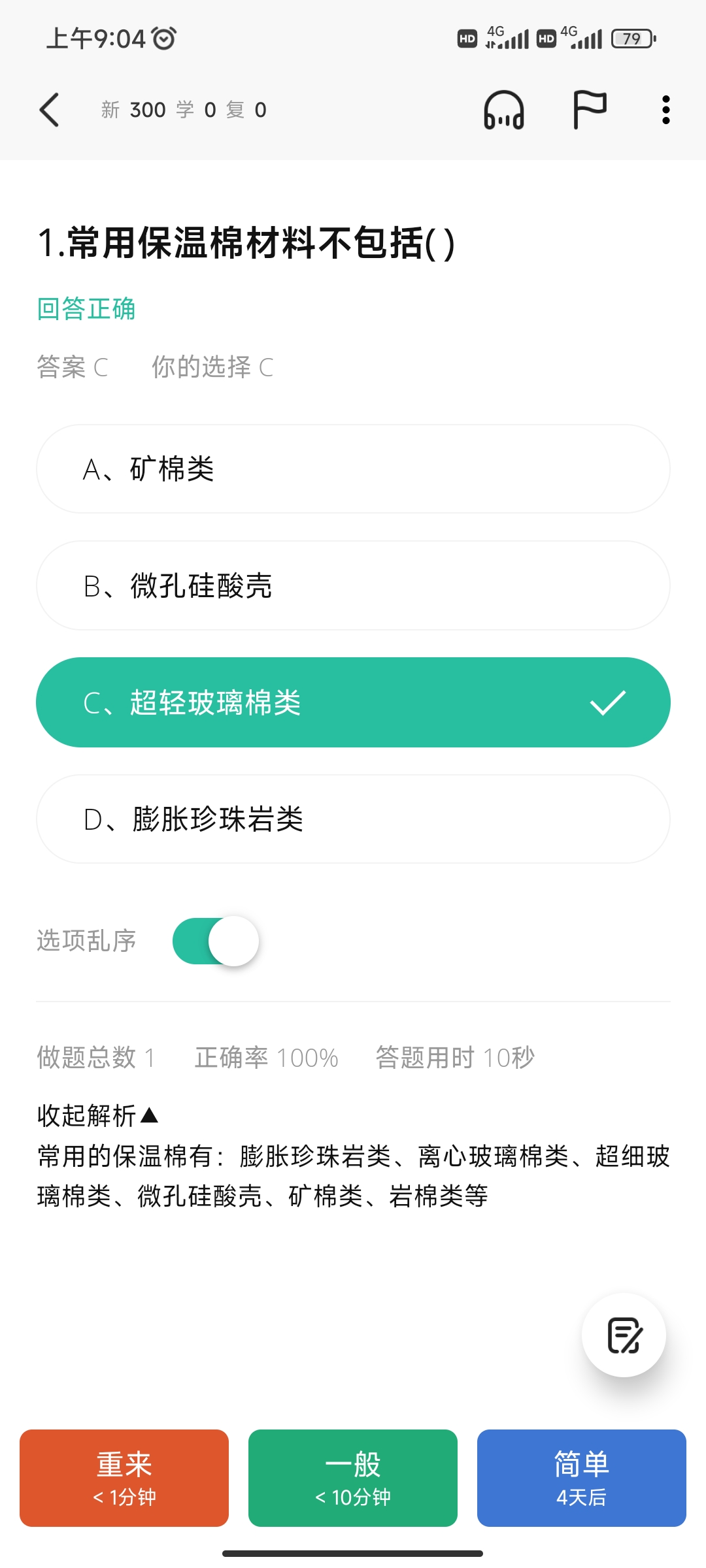Disable the 选项乱序 switch
The image size is (706, 1568).
(x=216, y=941)
